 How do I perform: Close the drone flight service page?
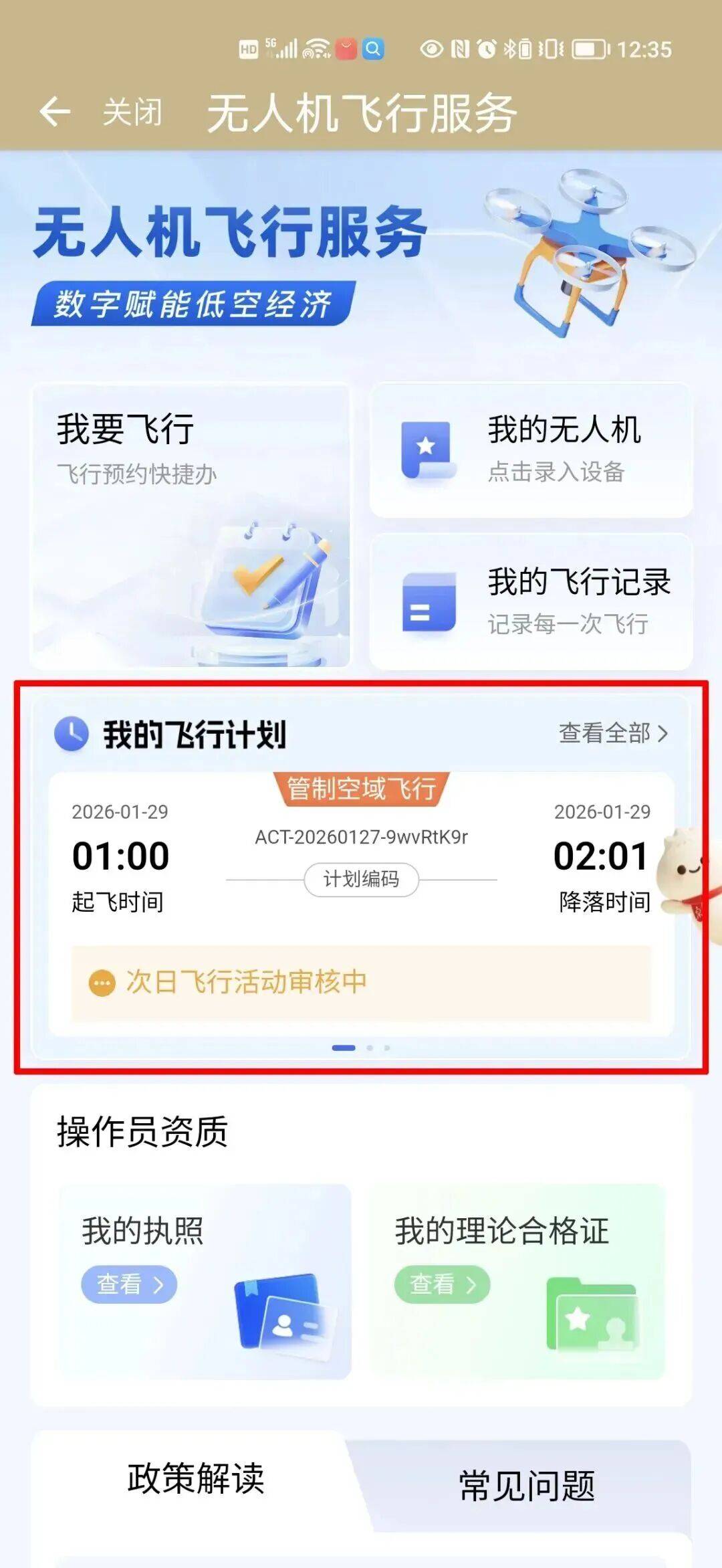pyautogui.click(x=132, y=112)
